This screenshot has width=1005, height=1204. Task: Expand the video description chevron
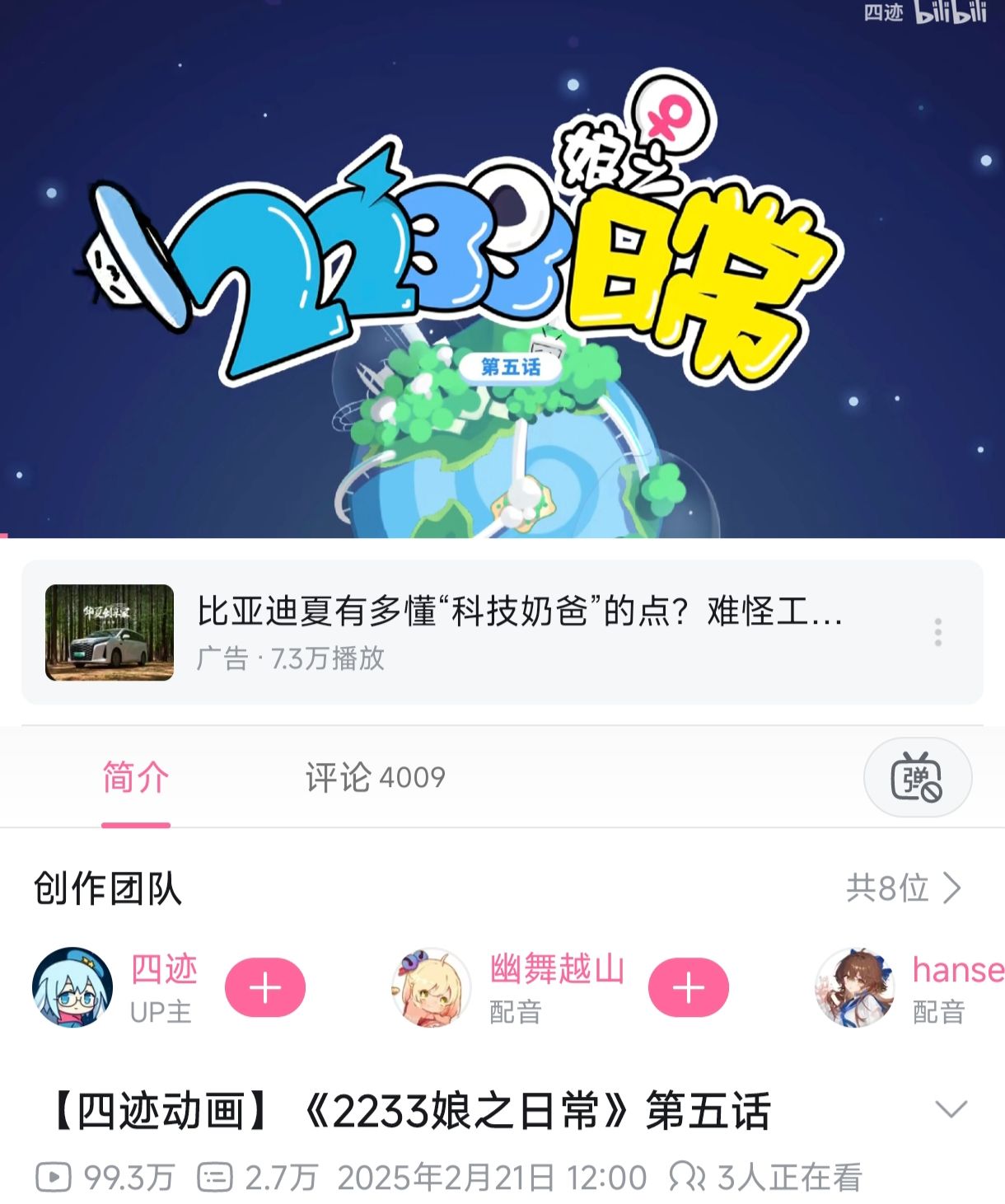click(x=951, y=1109)
